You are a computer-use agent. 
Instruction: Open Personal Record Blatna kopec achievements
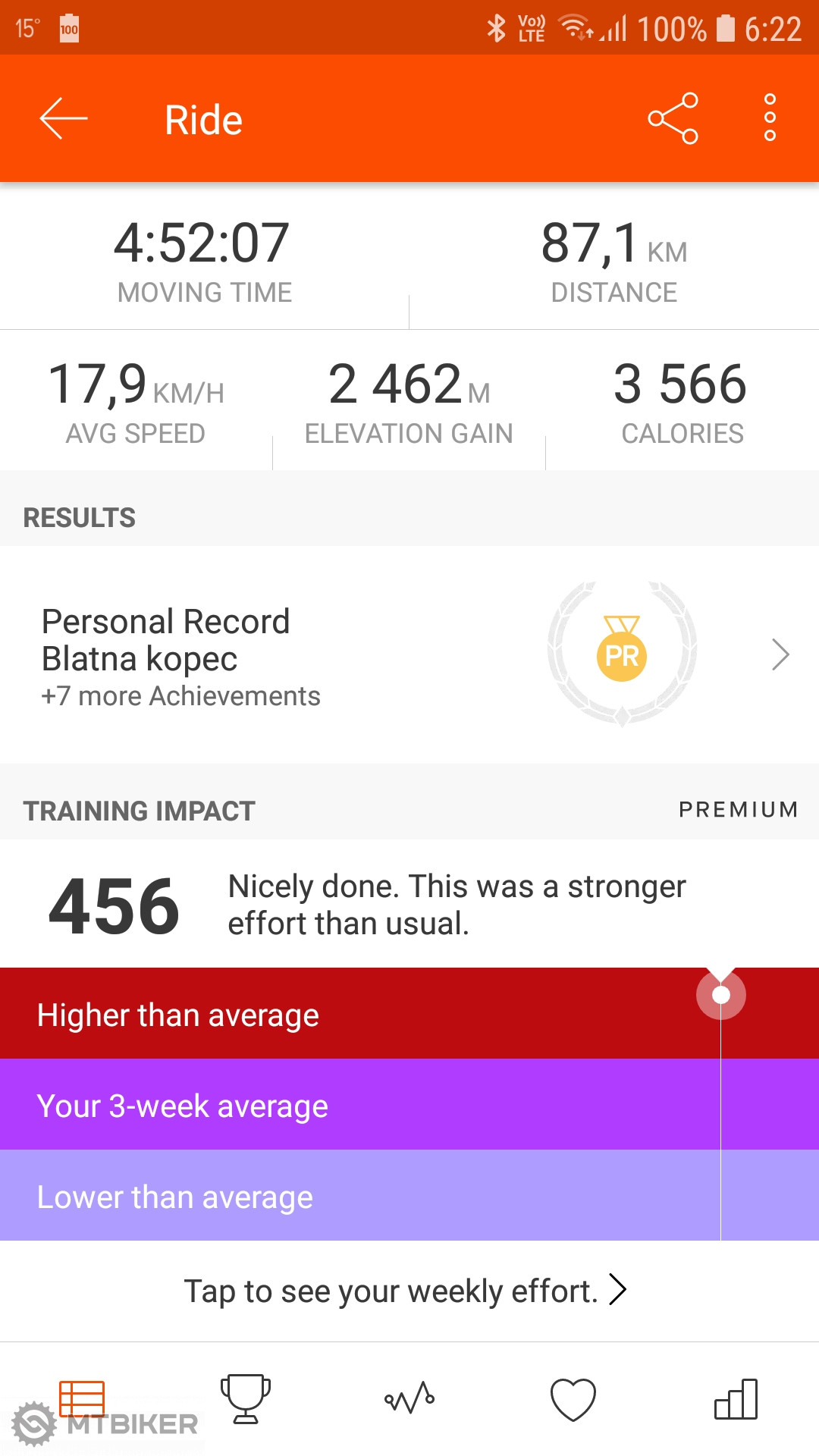point(409,655)
